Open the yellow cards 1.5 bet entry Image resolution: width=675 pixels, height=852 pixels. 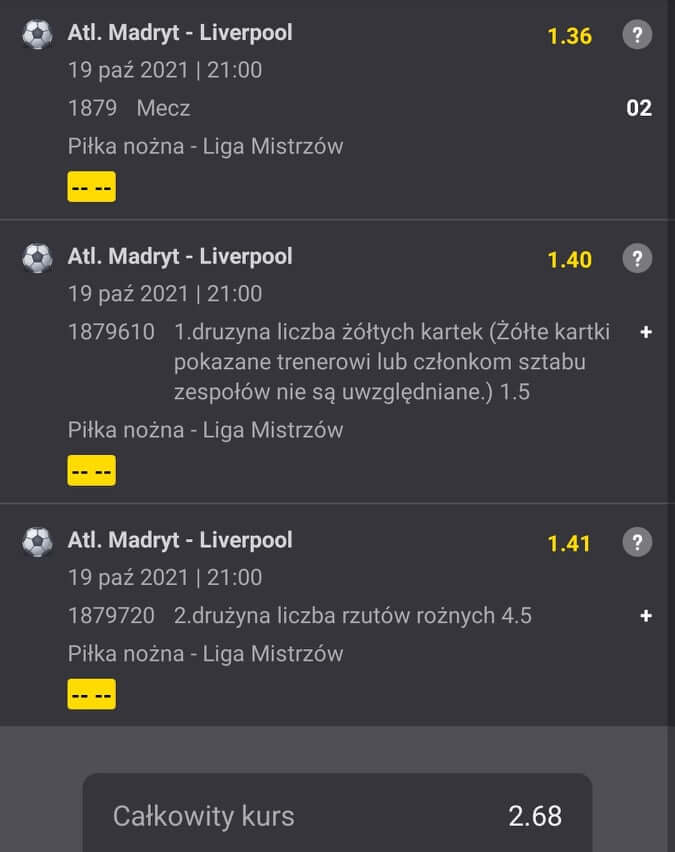(x=340, y=361)
